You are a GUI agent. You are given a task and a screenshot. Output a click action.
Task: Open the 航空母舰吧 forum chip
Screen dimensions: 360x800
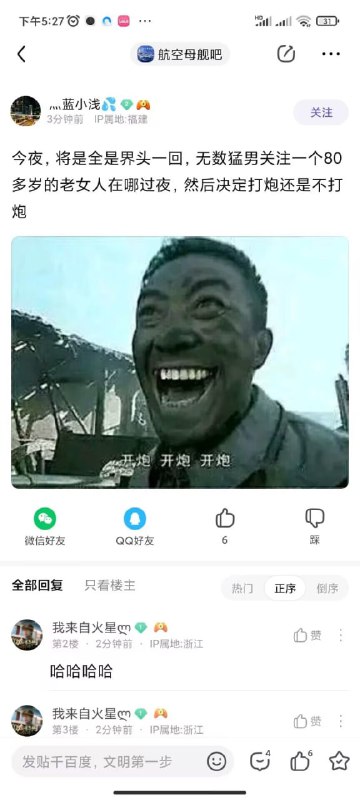click(180, 54)
